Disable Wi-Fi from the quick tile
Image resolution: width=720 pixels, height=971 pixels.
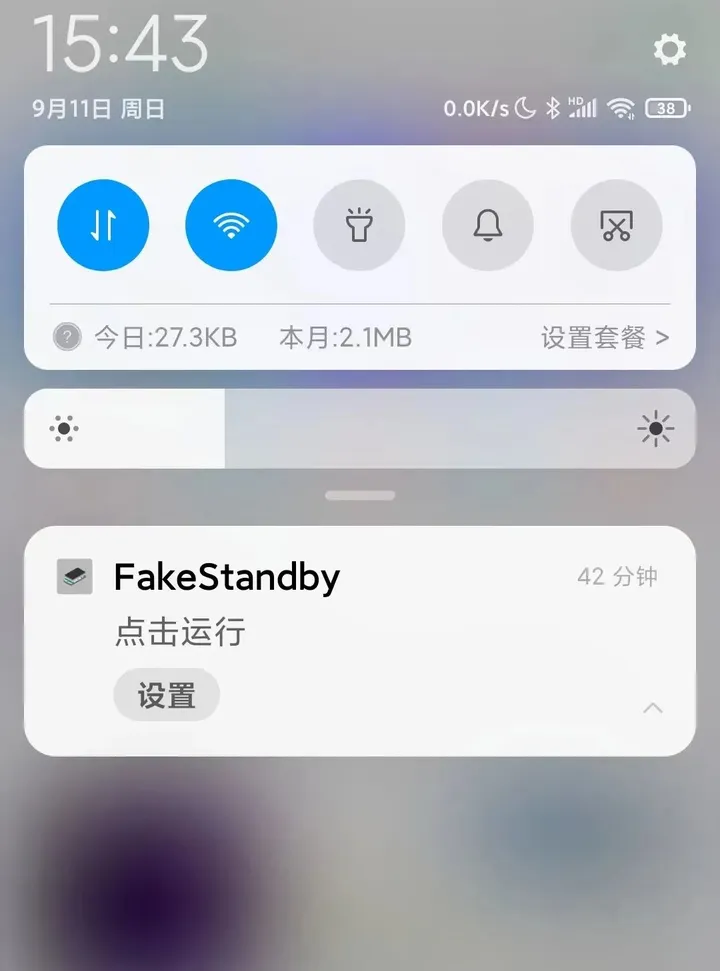231,225
